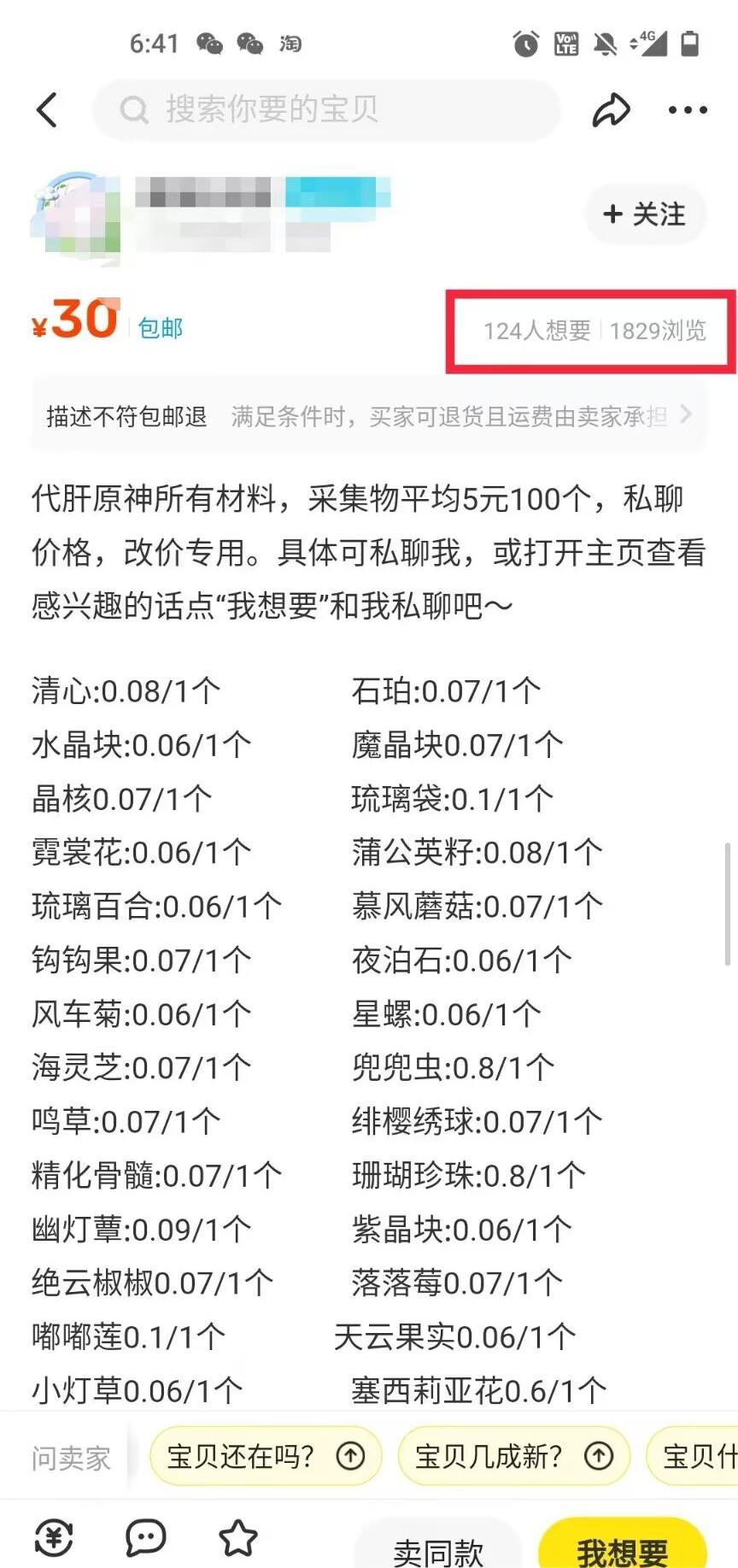Go back with the top-left arrow
Screen dimensions: 738x1568
(48, 110)
